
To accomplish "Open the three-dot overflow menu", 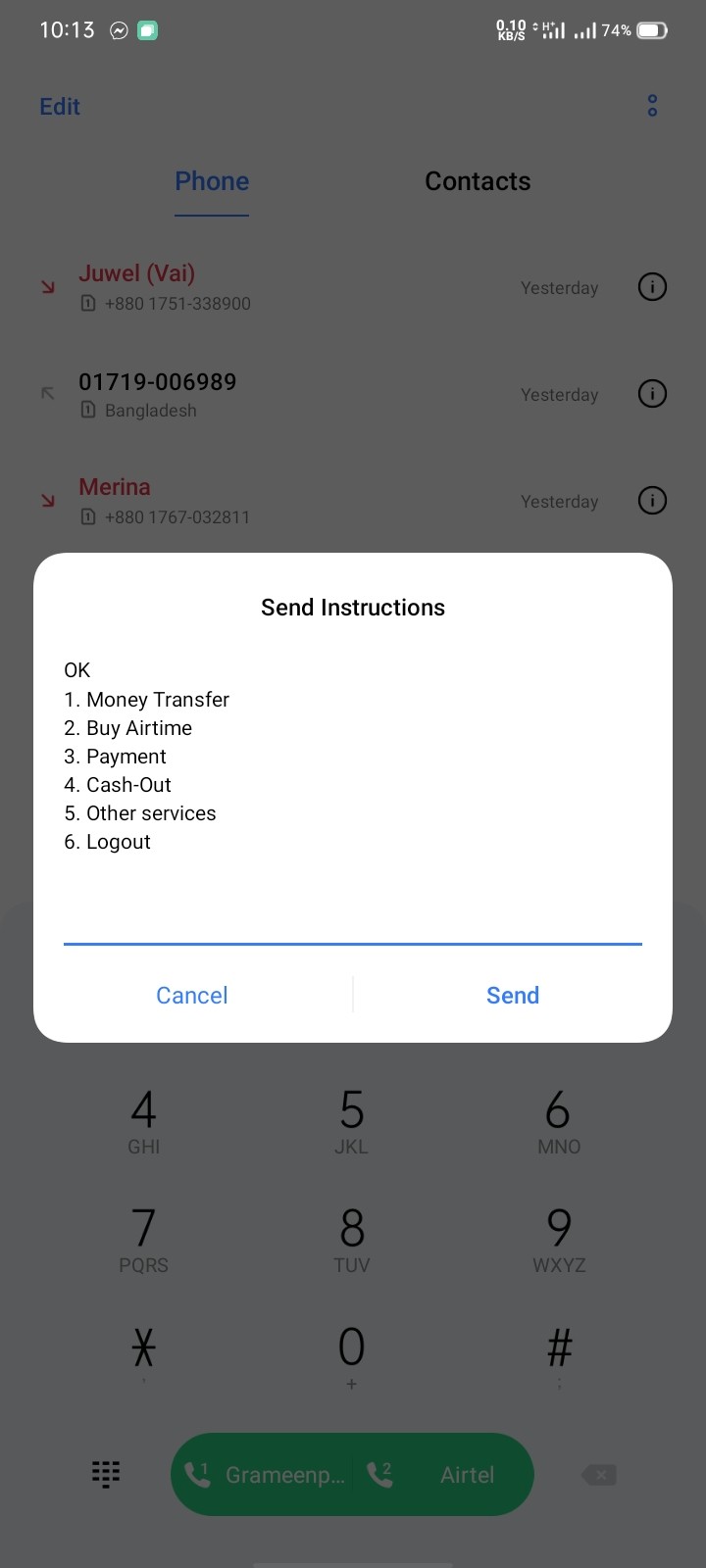I will (x=652, y=106).
